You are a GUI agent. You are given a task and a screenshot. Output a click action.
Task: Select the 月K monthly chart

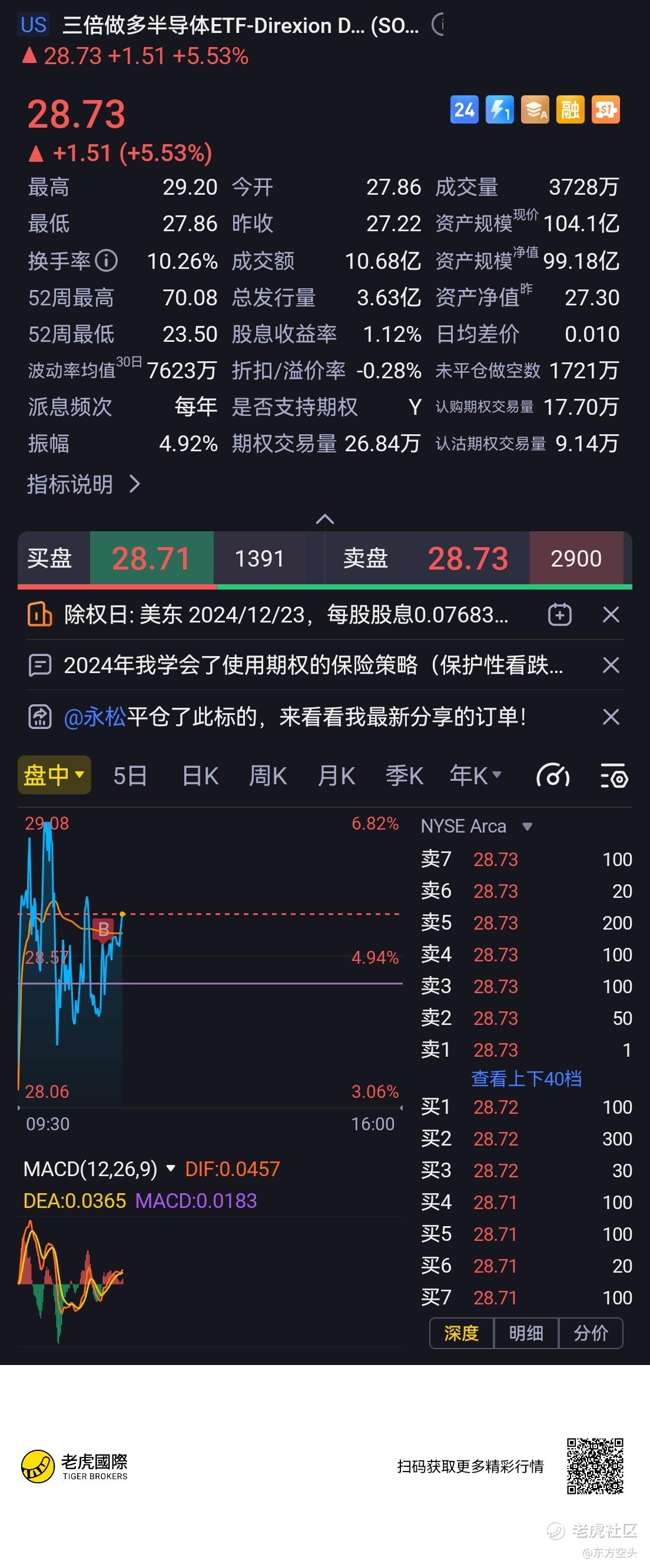coord(336,776)
